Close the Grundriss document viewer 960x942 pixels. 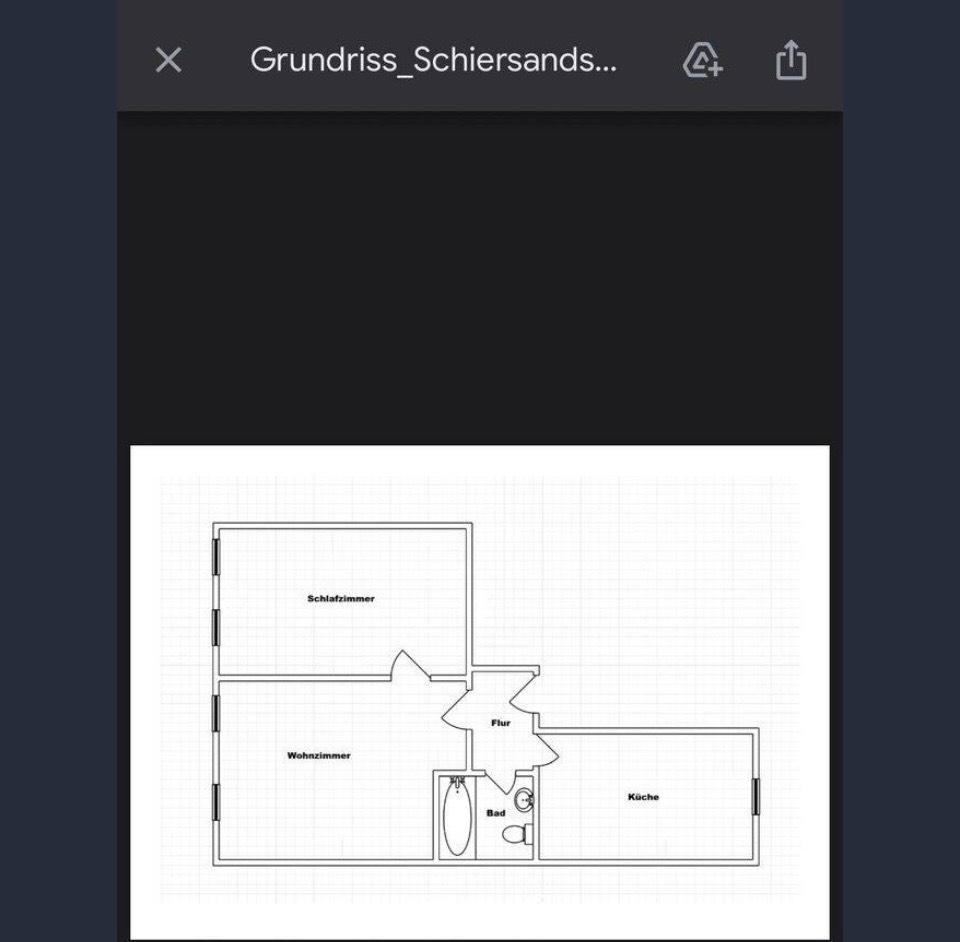point(169,60)
